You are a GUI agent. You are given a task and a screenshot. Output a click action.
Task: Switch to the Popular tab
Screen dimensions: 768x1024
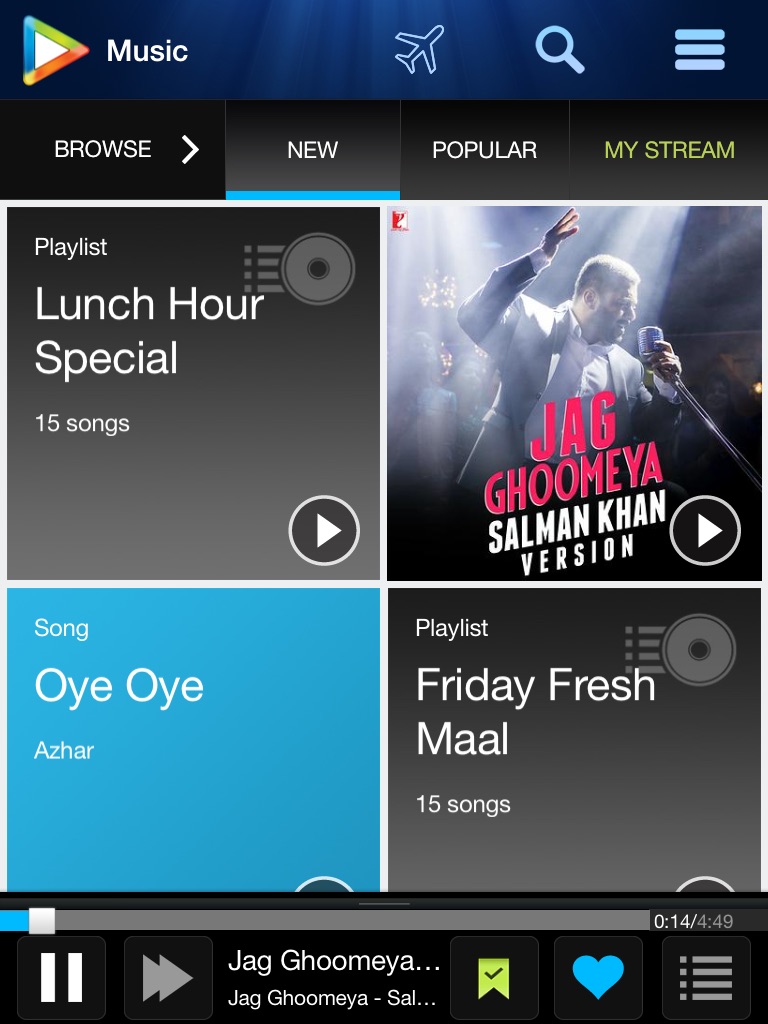pyautogui.click(x=485, y=150)
